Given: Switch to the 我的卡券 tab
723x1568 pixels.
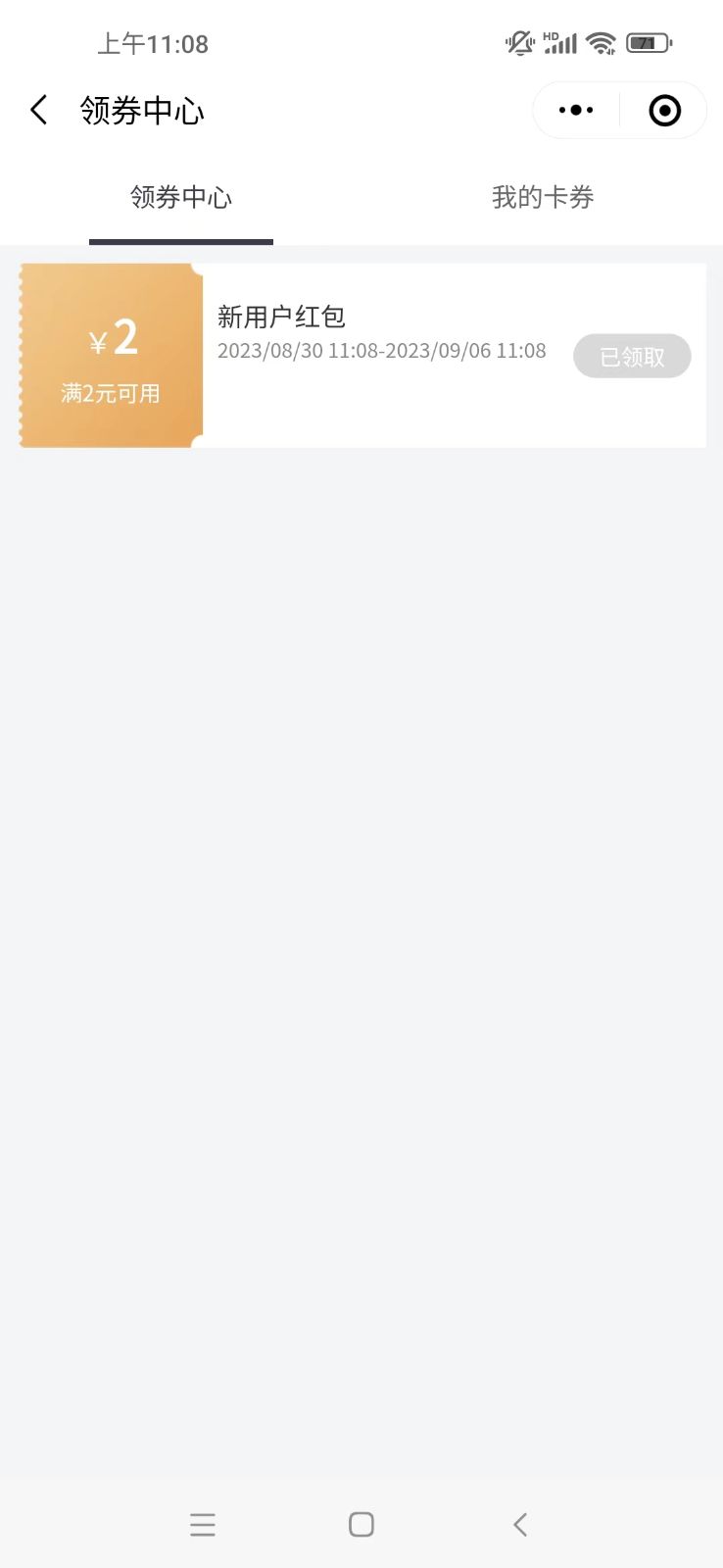Looking at the screenshot, I should tap(543, 198).
